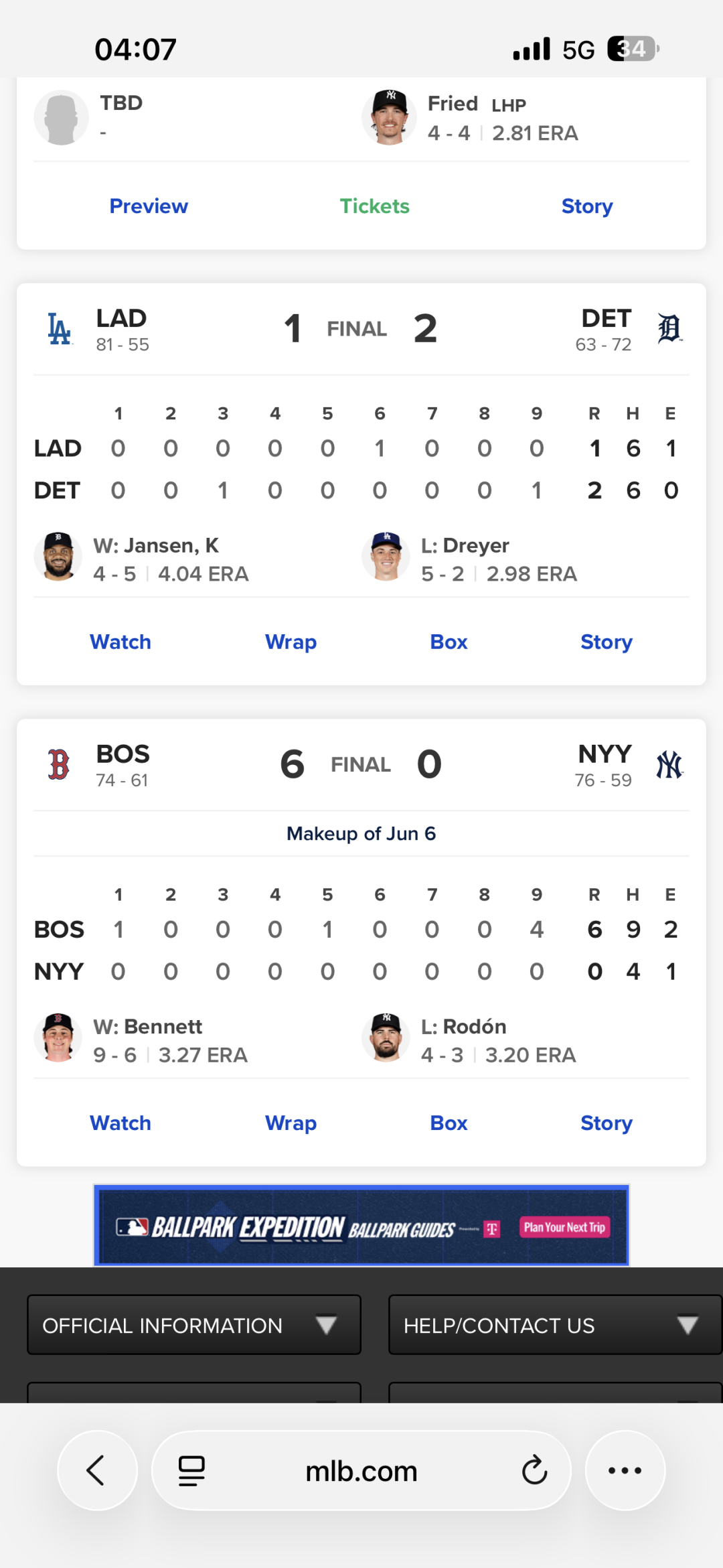Expand the Official Information dropdown

point(194,1325)
